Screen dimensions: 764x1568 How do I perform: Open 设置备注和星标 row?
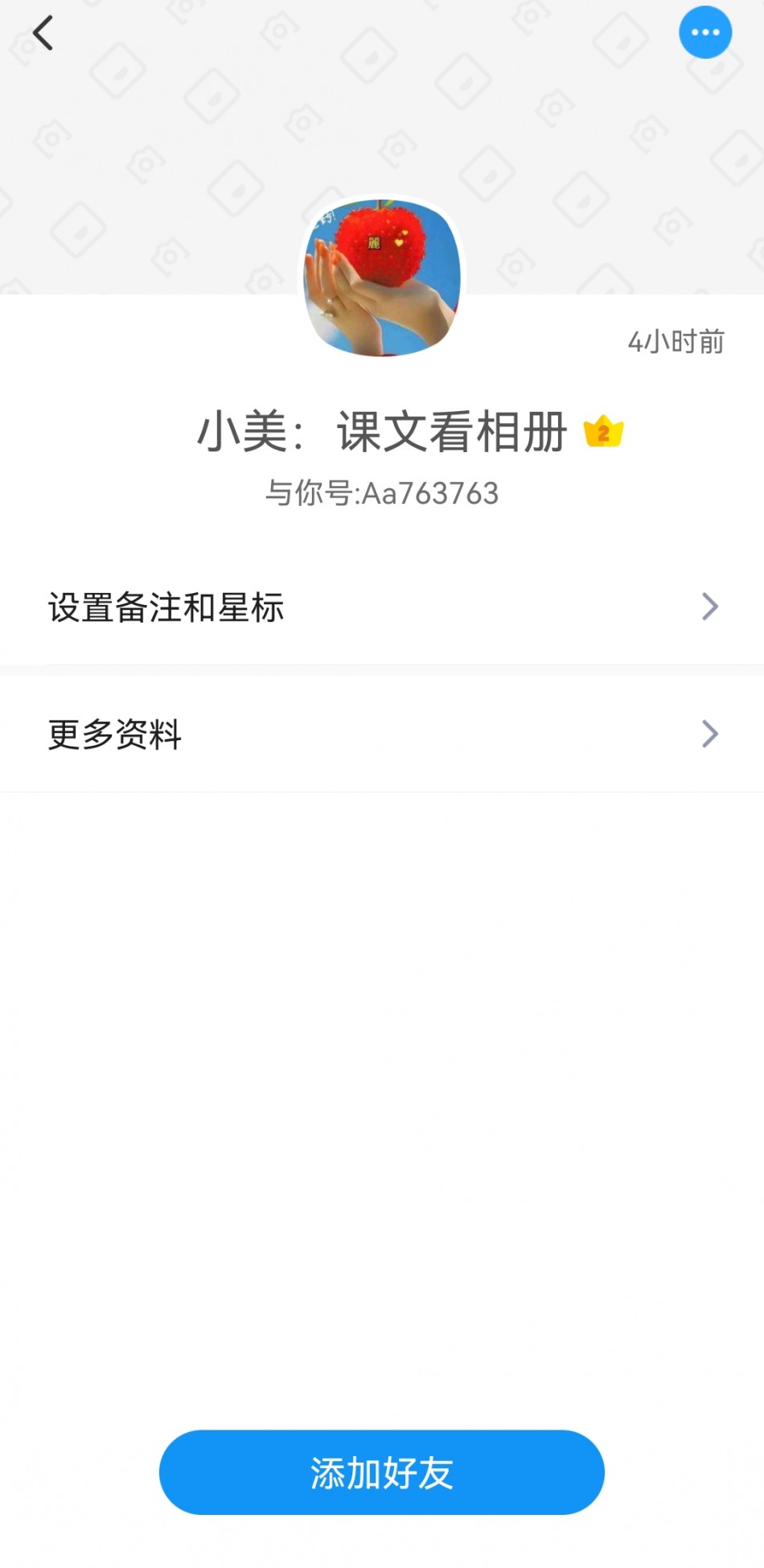pos(382,607)
